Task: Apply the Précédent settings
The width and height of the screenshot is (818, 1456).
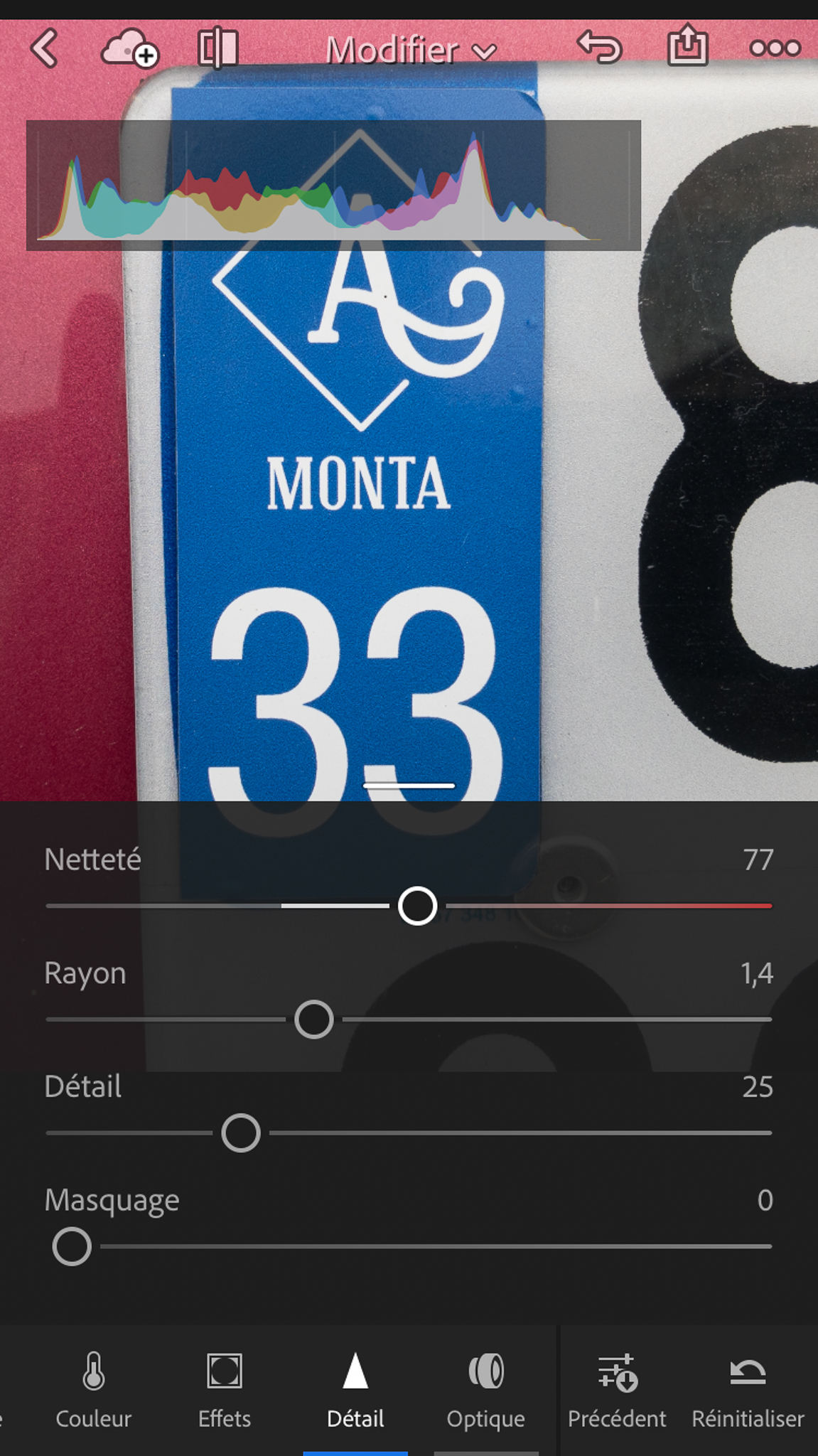Action: [617, 1390]
